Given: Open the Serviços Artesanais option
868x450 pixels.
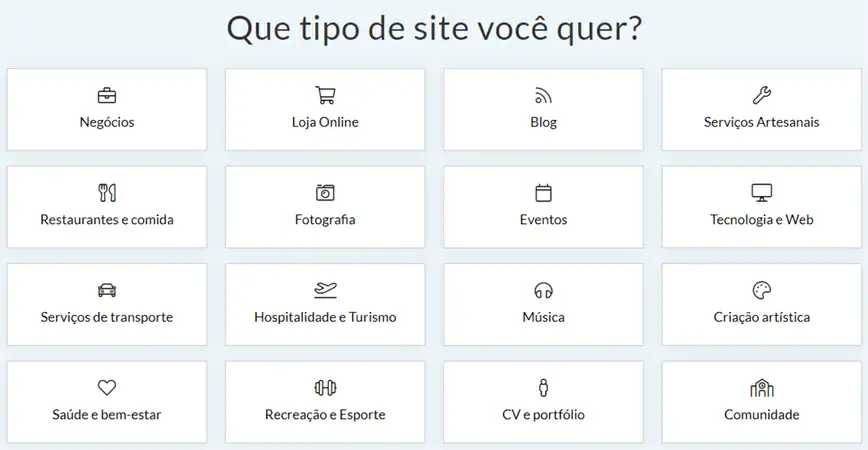Looking at the screenshot, I should tap(761, 109).
